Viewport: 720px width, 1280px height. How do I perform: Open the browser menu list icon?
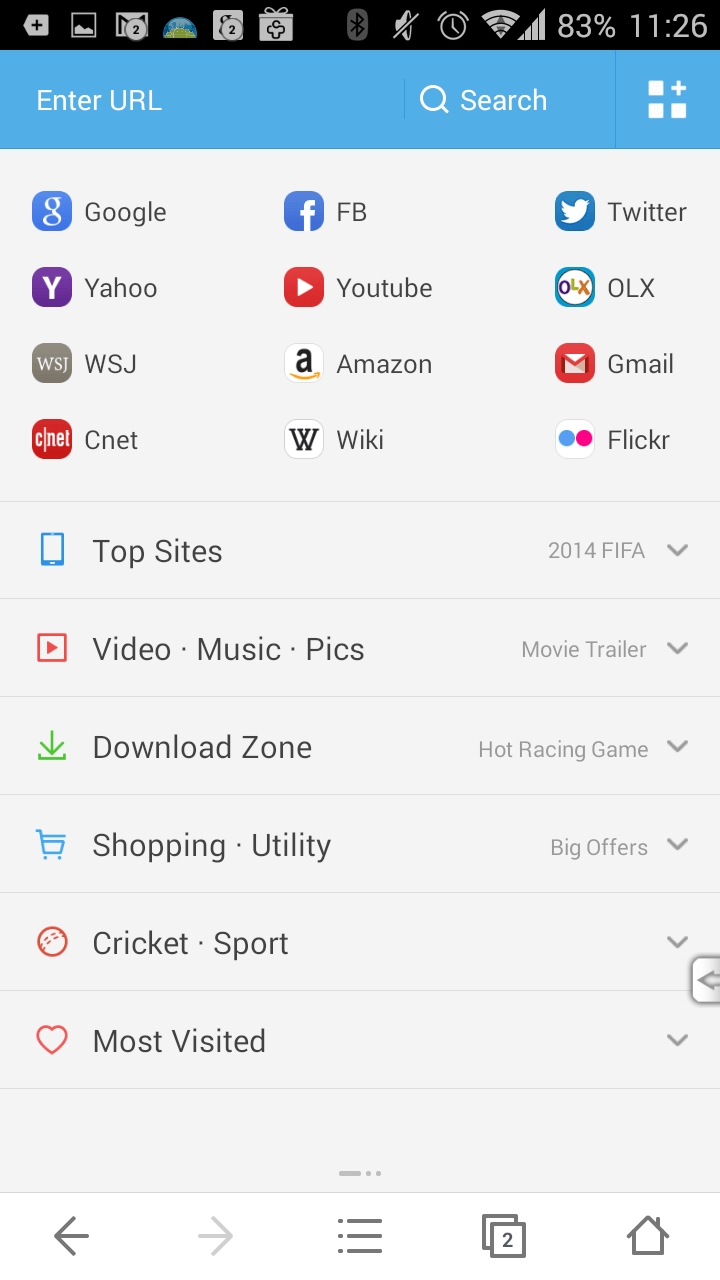[360, 1237]
